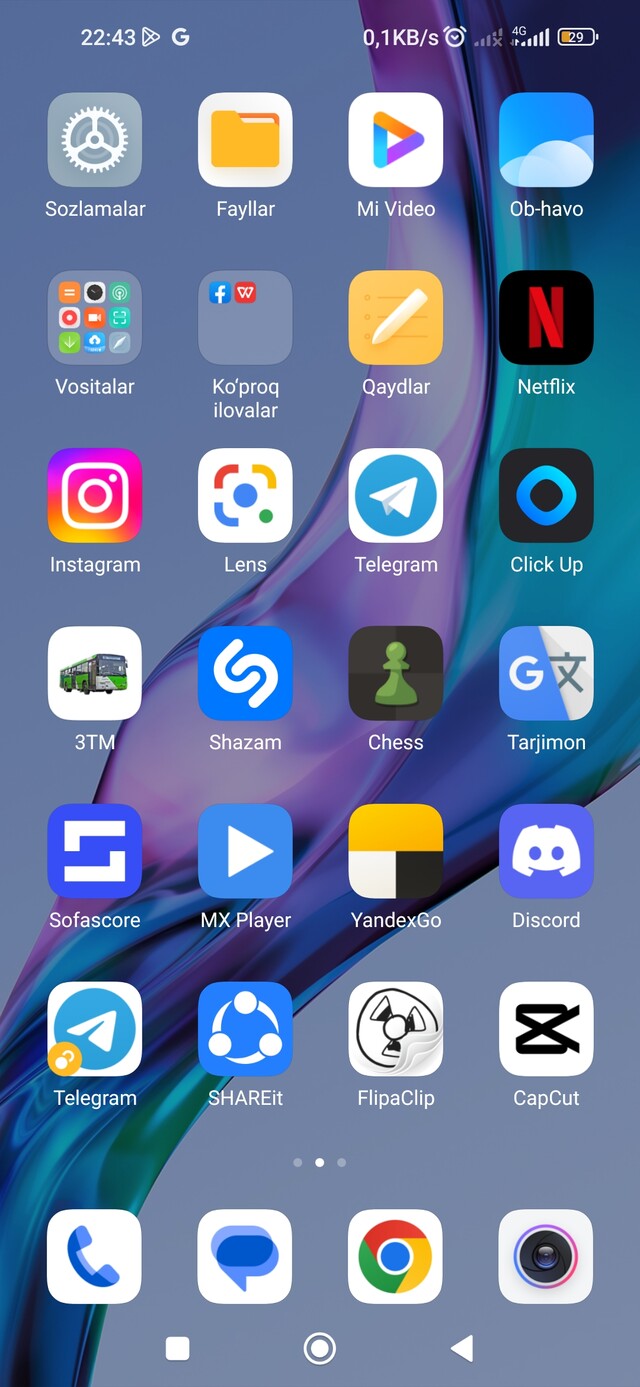Open the Ko'proq ilovalar folder
Screen dimensions: 640x1387
245,318
